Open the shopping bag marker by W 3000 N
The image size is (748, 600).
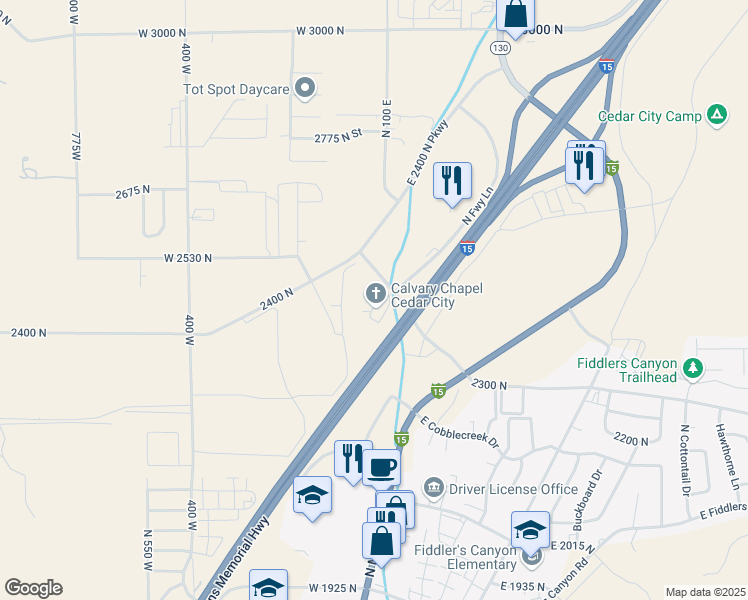coord(516,15)
